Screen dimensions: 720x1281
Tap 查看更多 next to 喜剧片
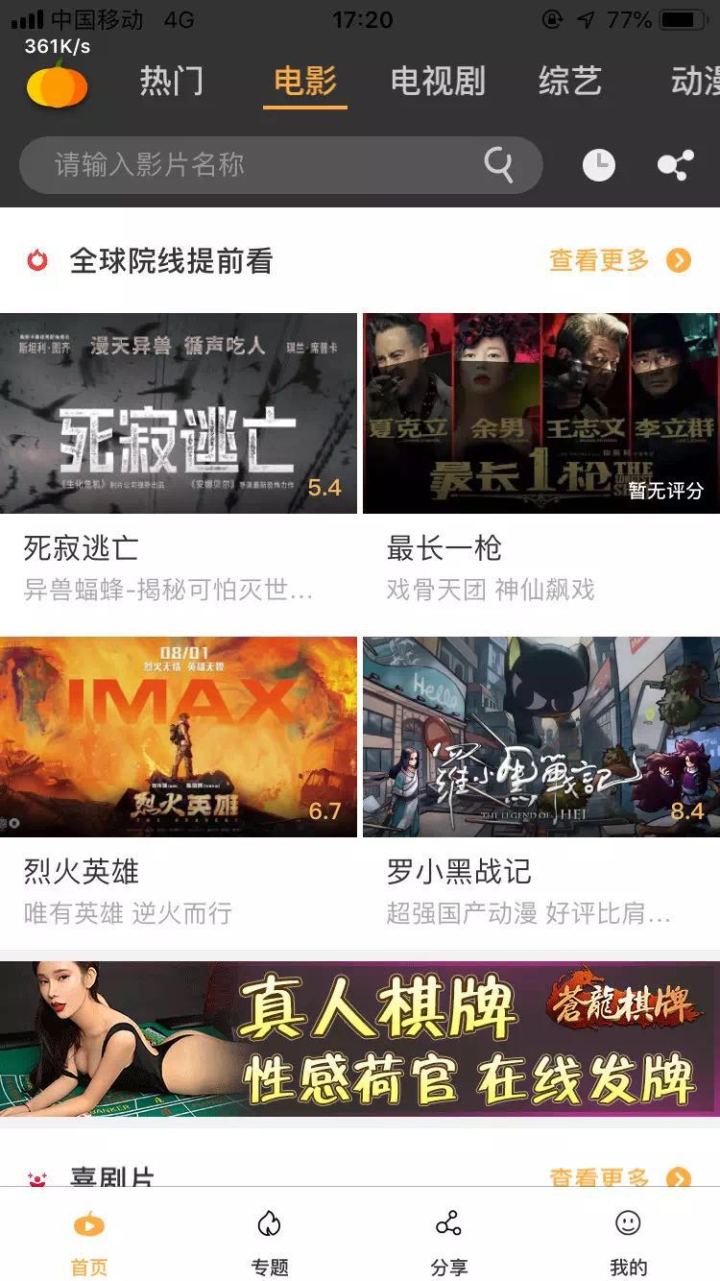596,1178
